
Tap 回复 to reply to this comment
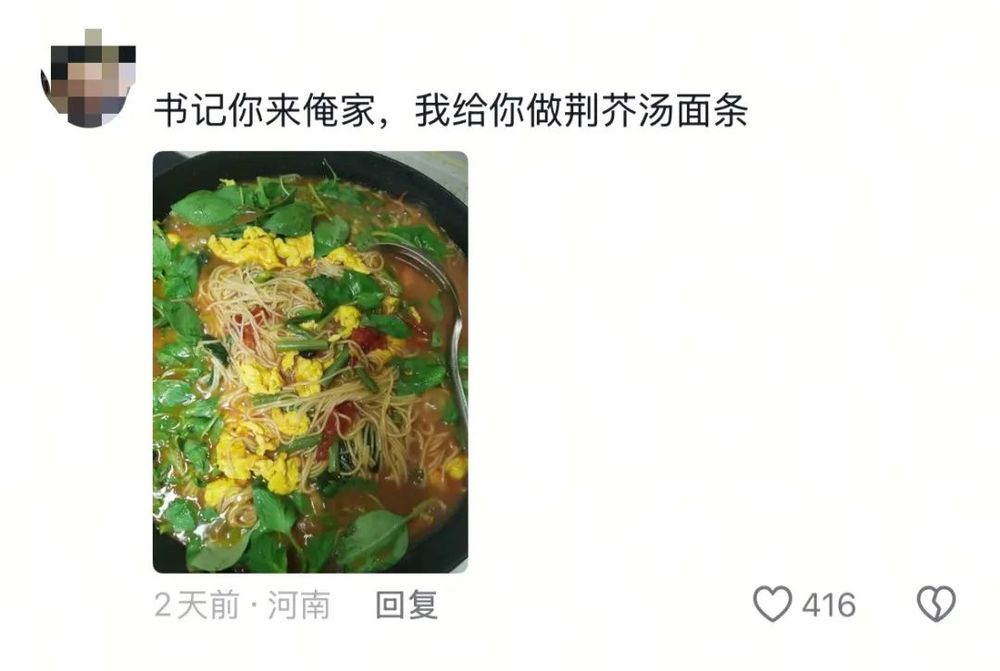tap(406, 604)
